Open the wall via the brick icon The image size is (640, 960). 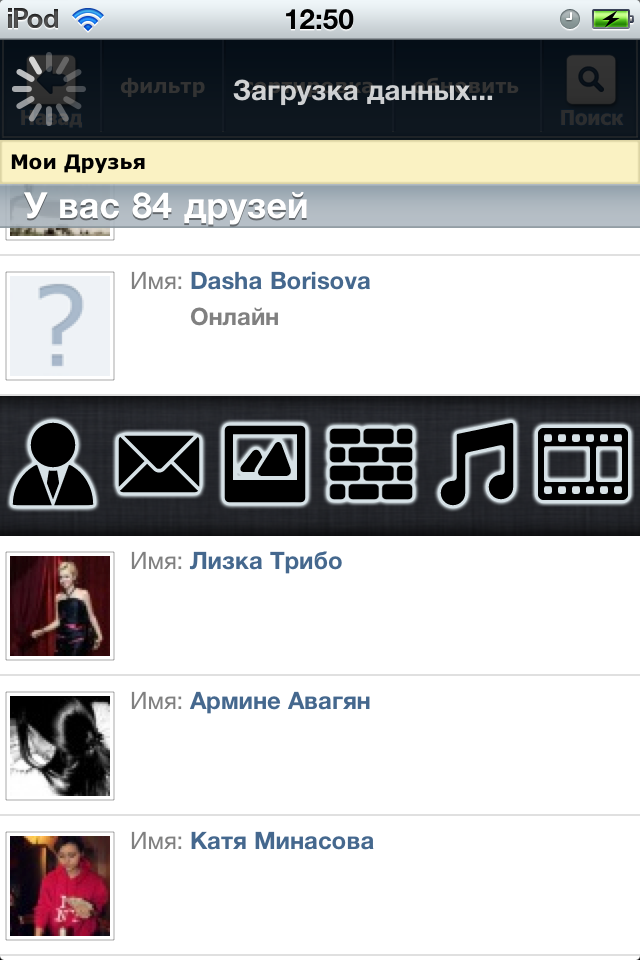coord(371,464)
